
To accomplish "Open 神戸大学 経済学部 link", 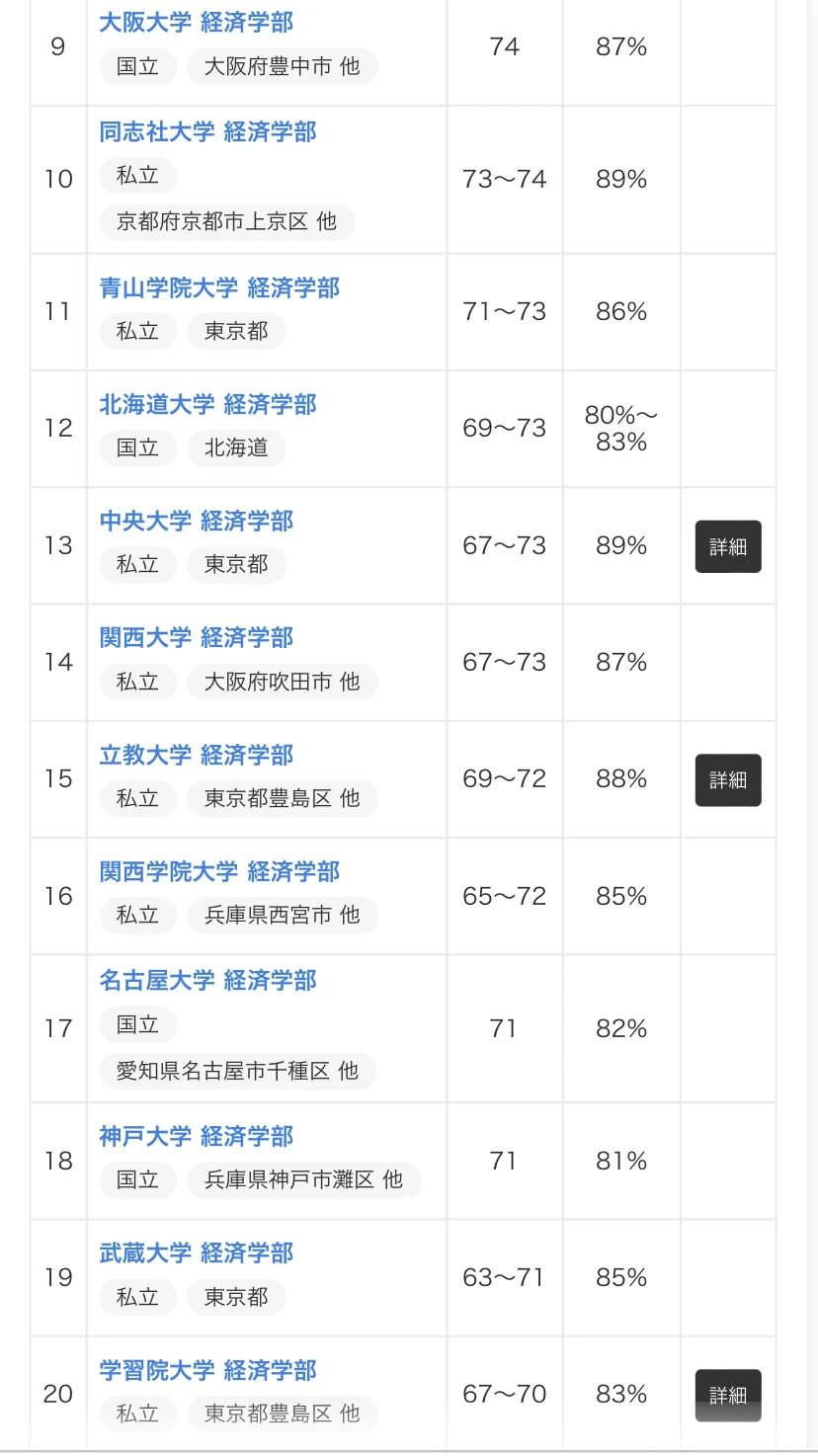I will point(197,1136).
